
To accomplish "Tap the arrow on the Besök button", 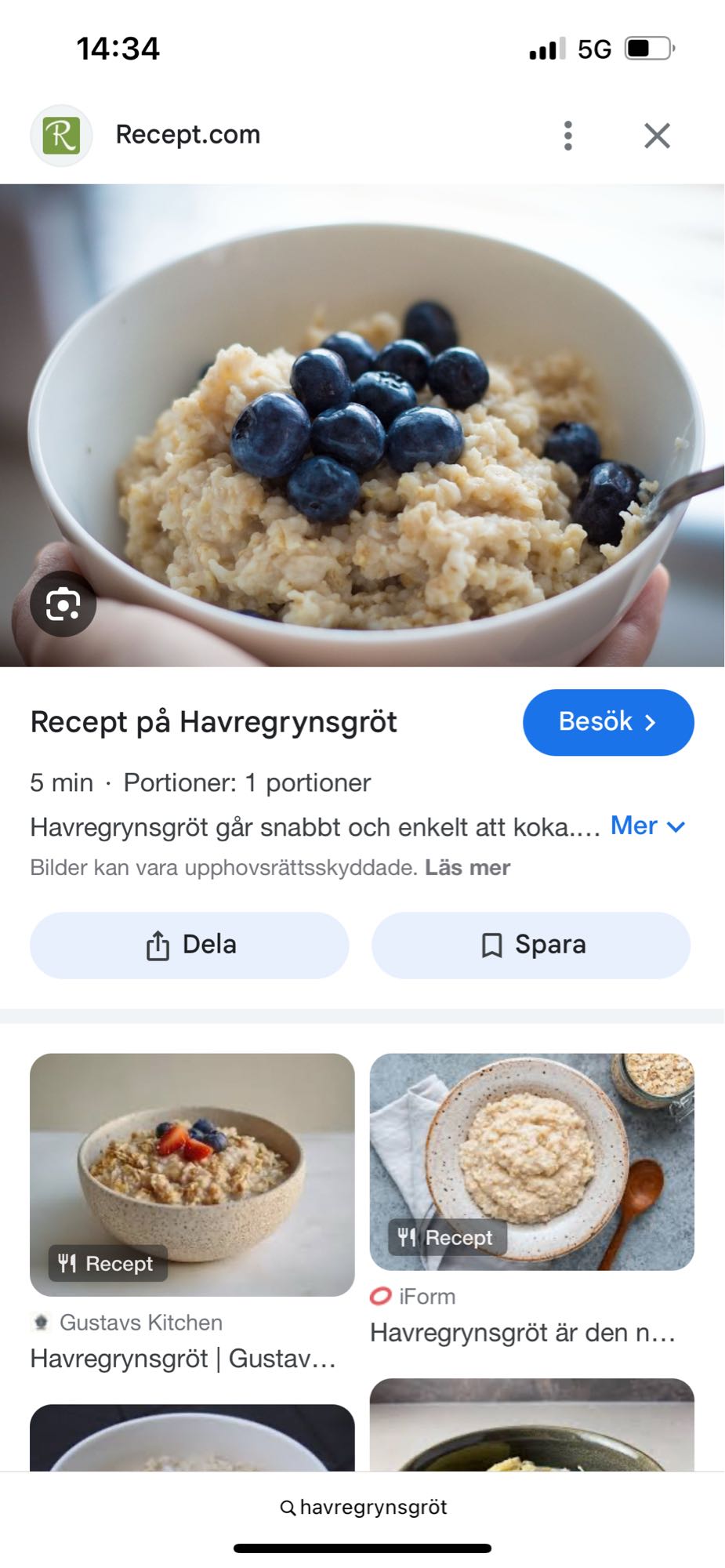I will pyautogui.click(x=654, y=723).
